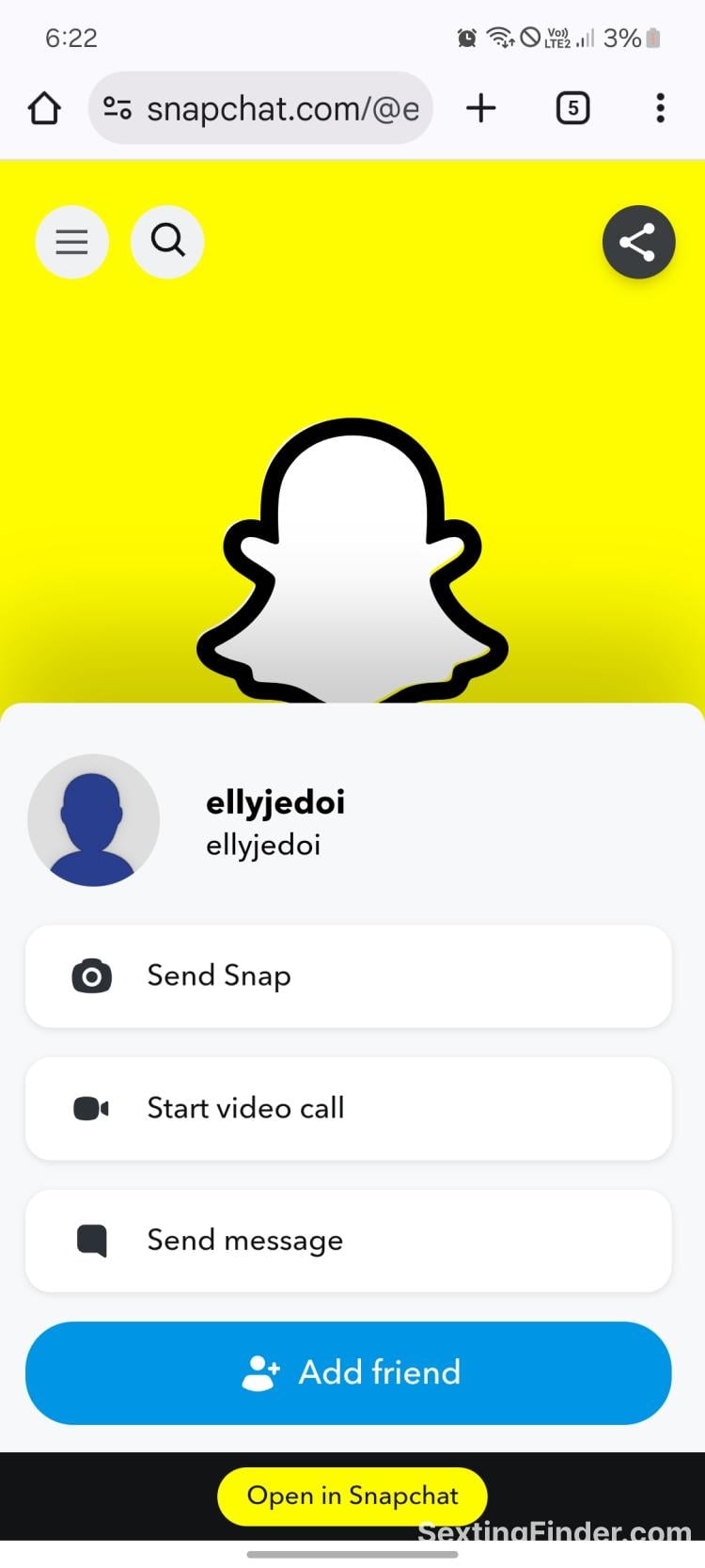View ellyjedoi's profile avatar

click(93, 820)
